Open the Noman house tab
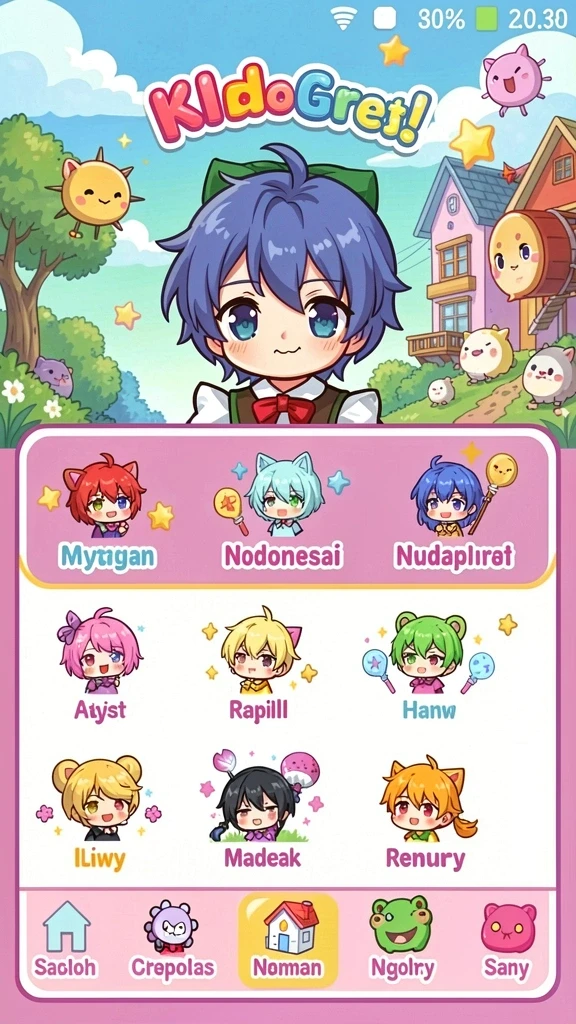 pos(288,940)
